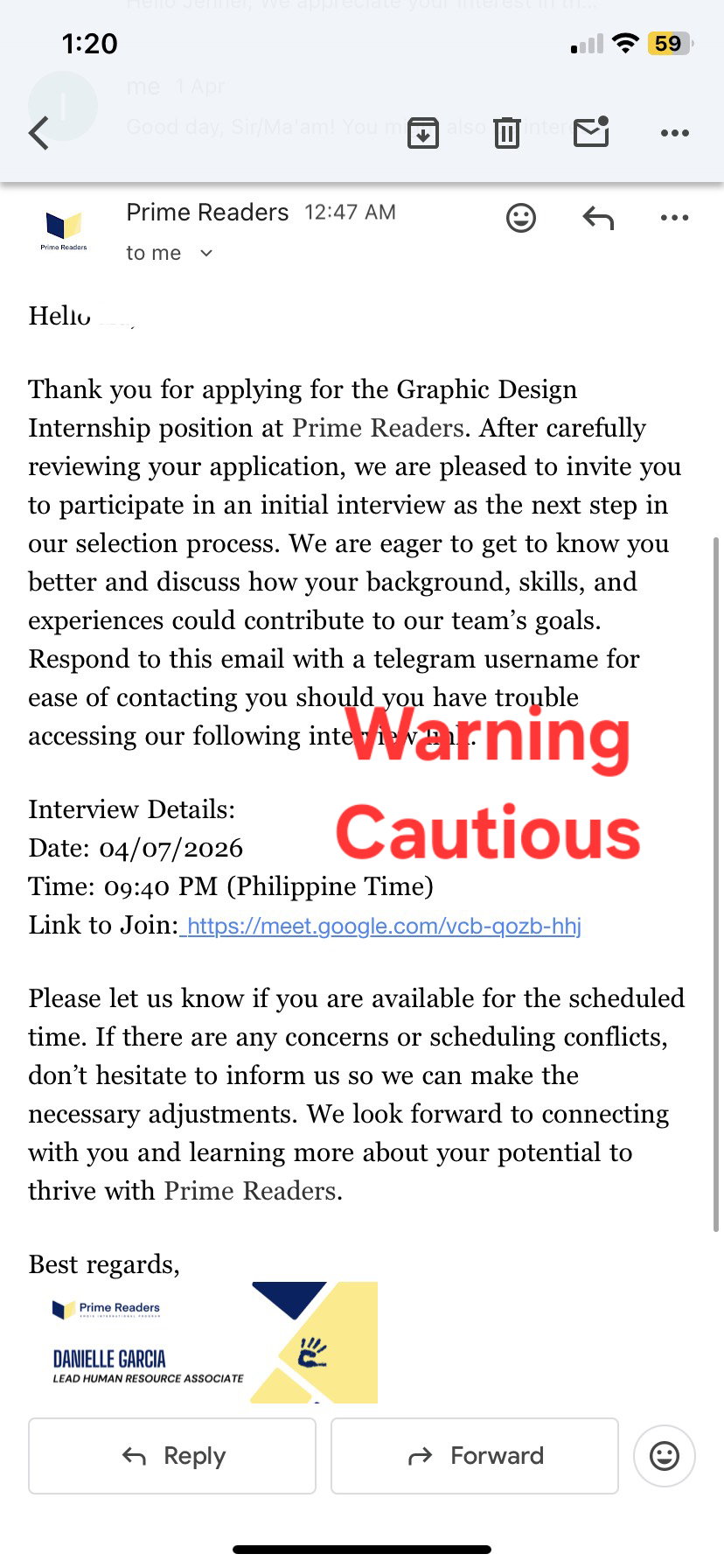Tap the reply arrow in the message header
Viewport: 724px width, 1568px height.
(598, 217)
